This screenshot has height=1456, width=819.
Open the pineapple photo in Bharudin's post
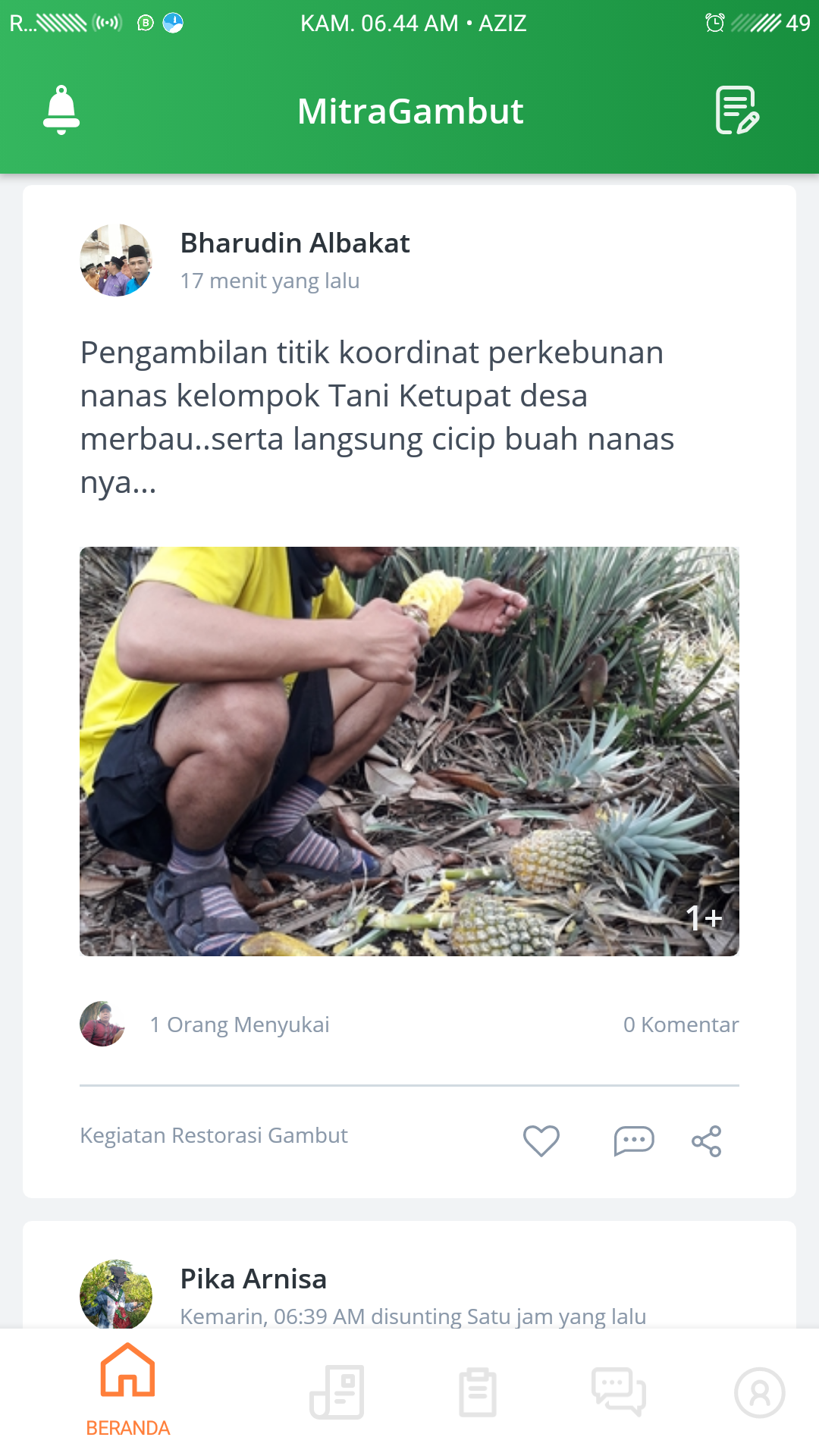[x=409, y=751]
